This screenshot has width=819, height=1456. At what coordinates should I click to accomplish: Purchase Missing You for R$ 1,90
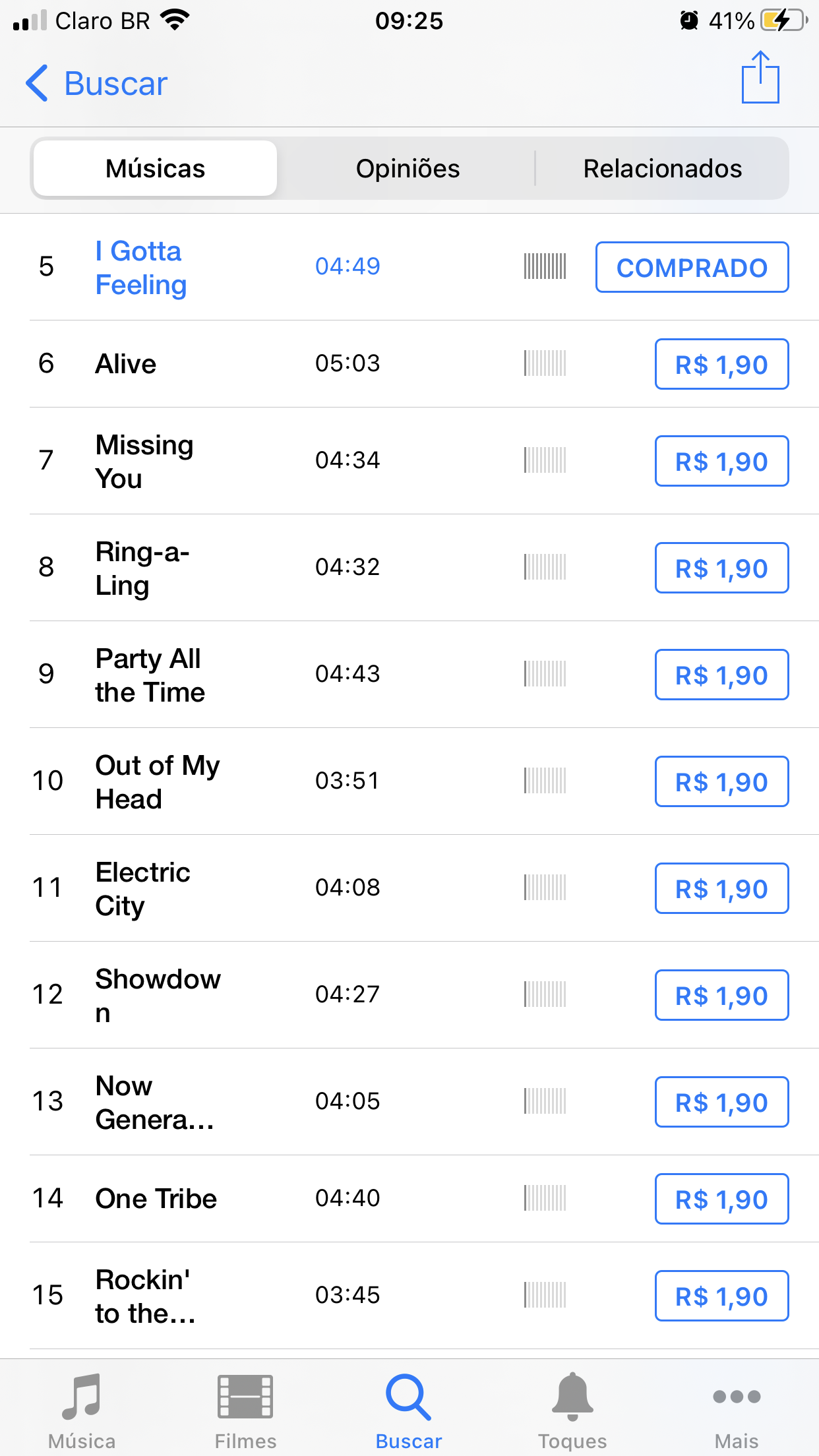pos(721,461)
